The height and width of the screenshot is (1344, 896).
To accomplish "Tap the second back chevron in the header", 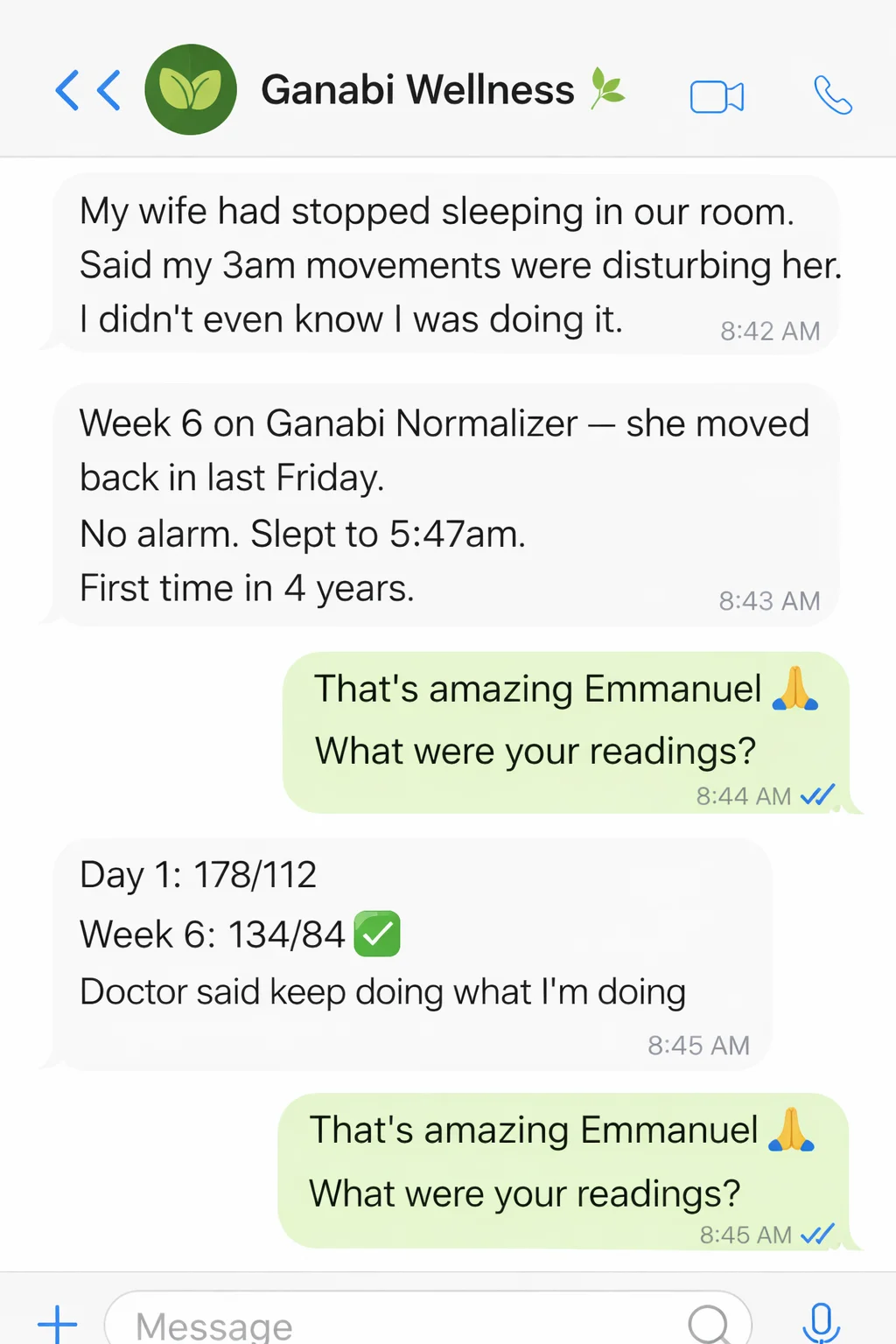I will click(108, 90).
